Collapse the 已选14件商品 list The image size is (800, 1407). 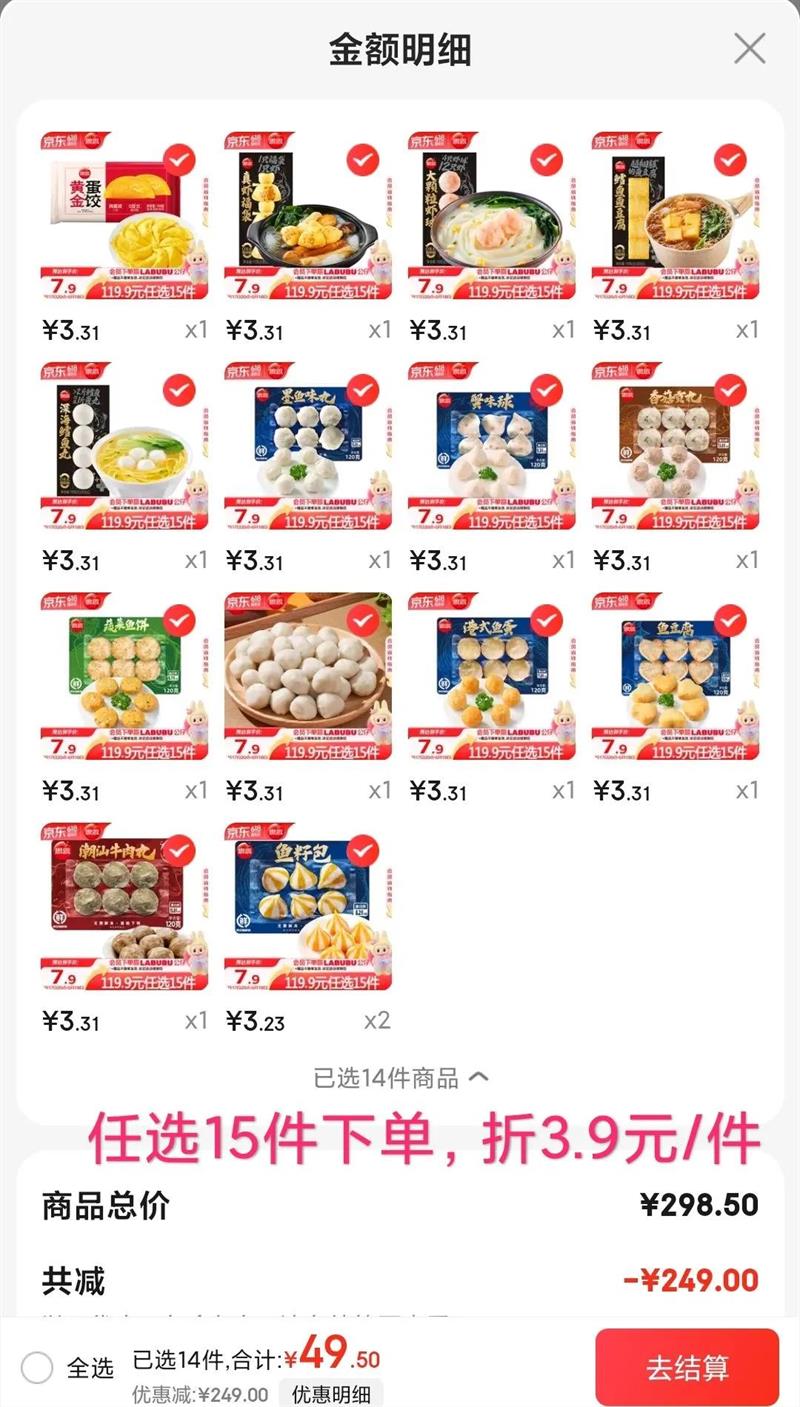coord(400,1078)
